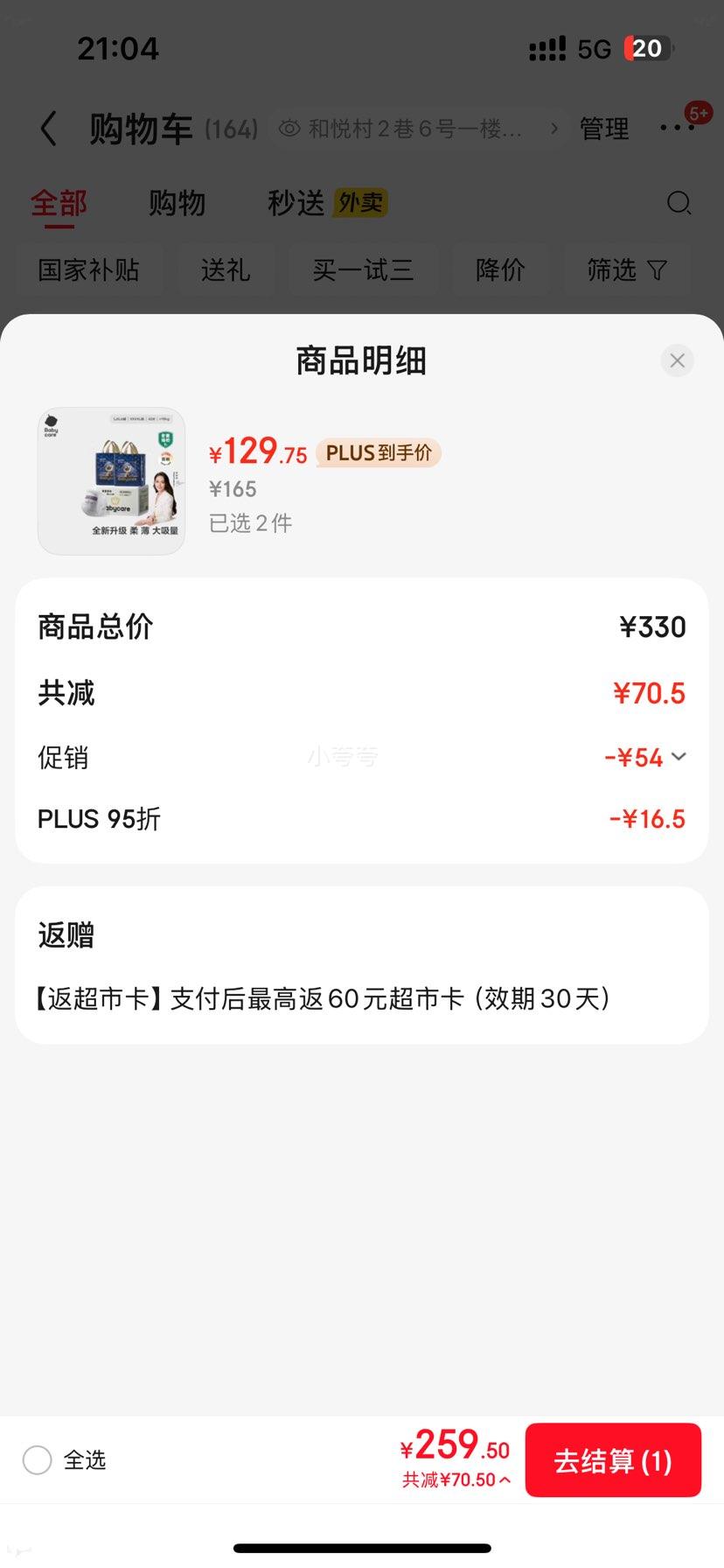Tap the back arrow to leave the cart
Image resolution: width=724 pixels, height=1568 pixels.
[48, 128]
